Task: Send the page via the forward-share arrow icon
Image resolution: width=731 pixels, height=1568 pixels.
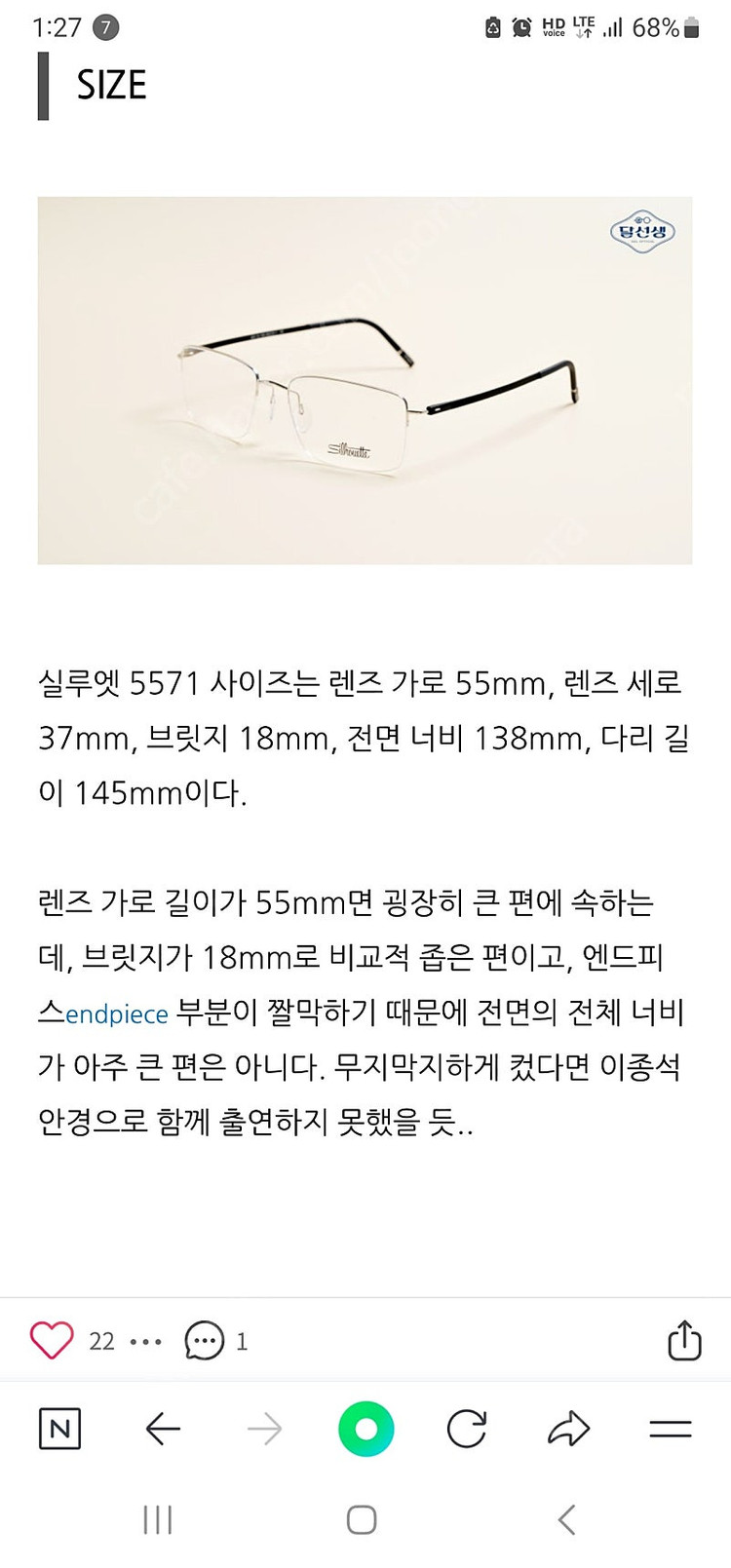Action: pos(567,1429)
